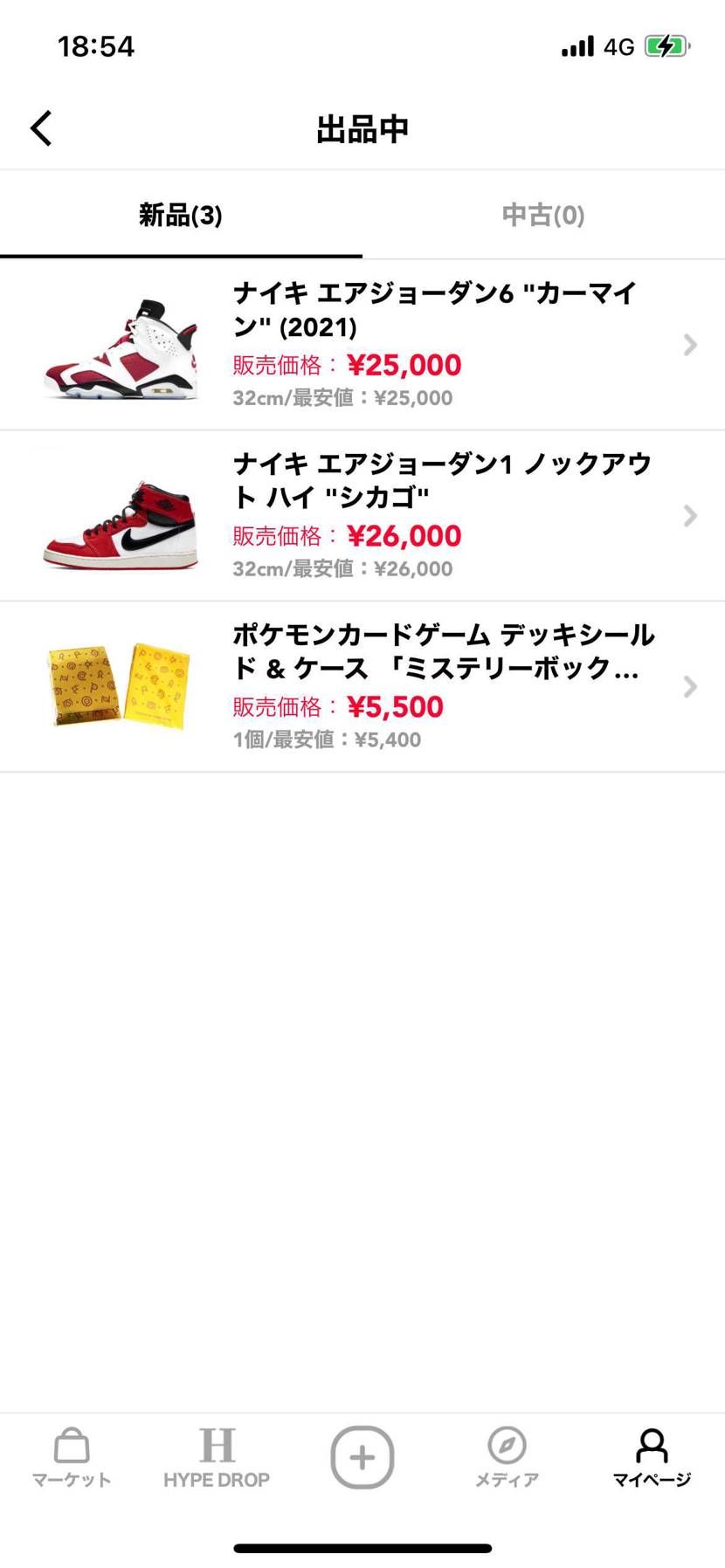Tap the plus icon to create a new listing
The image size is (725, 1568).
[362, 1456]
